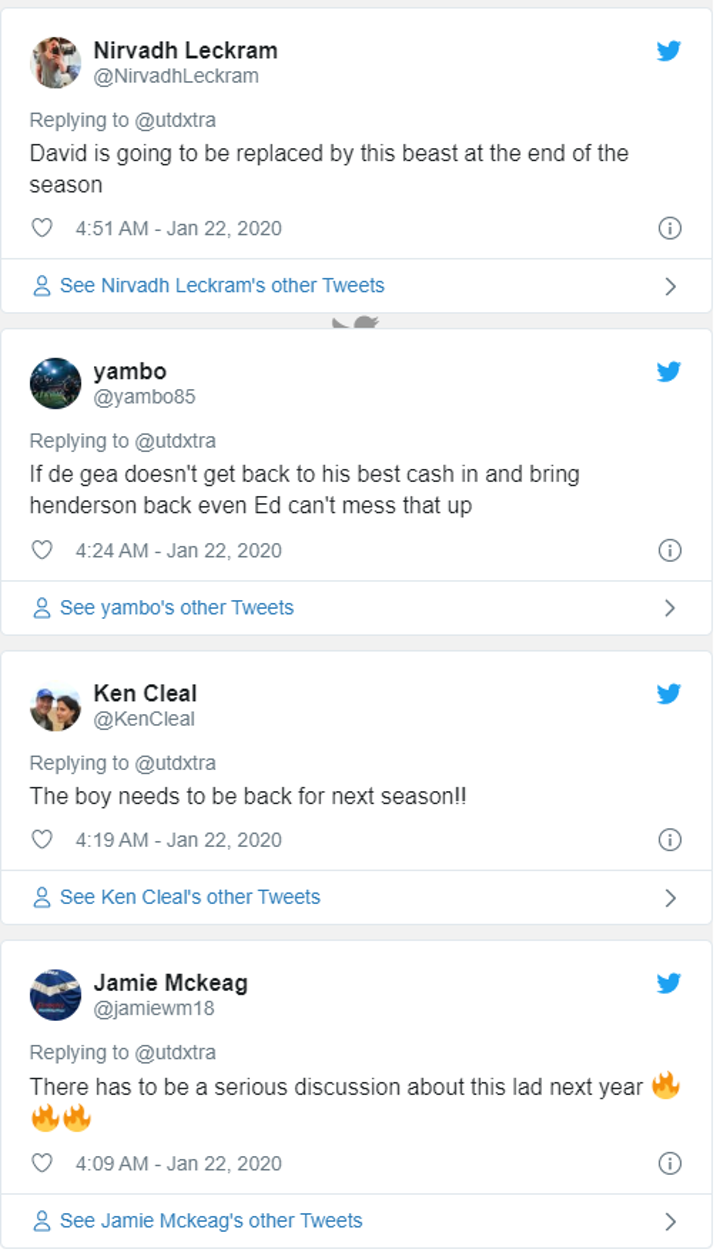Open info icon on yambo's tweet
Viewport: 720px width, 1256px height.
click(669, 550)
